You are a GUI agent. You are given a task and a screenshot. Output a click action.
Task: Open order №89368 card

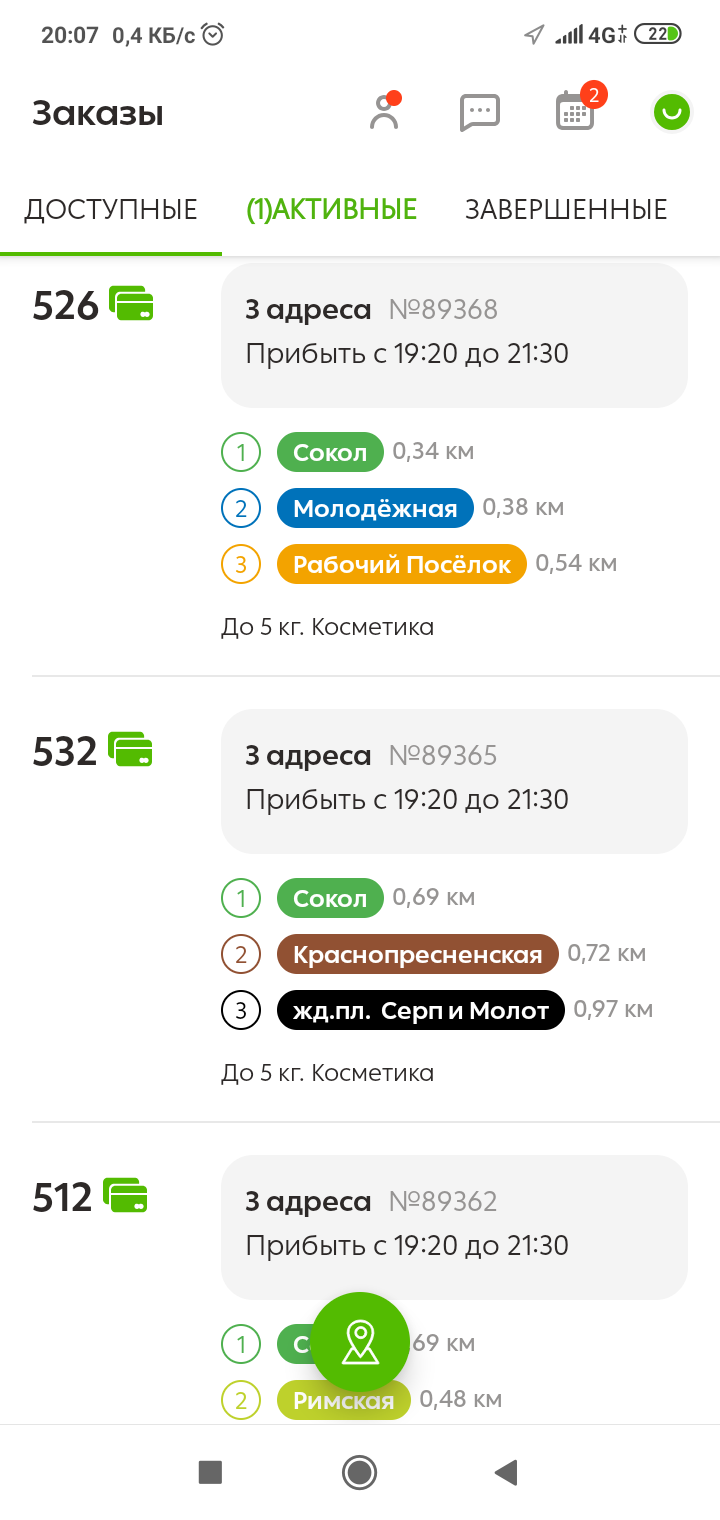454,333
